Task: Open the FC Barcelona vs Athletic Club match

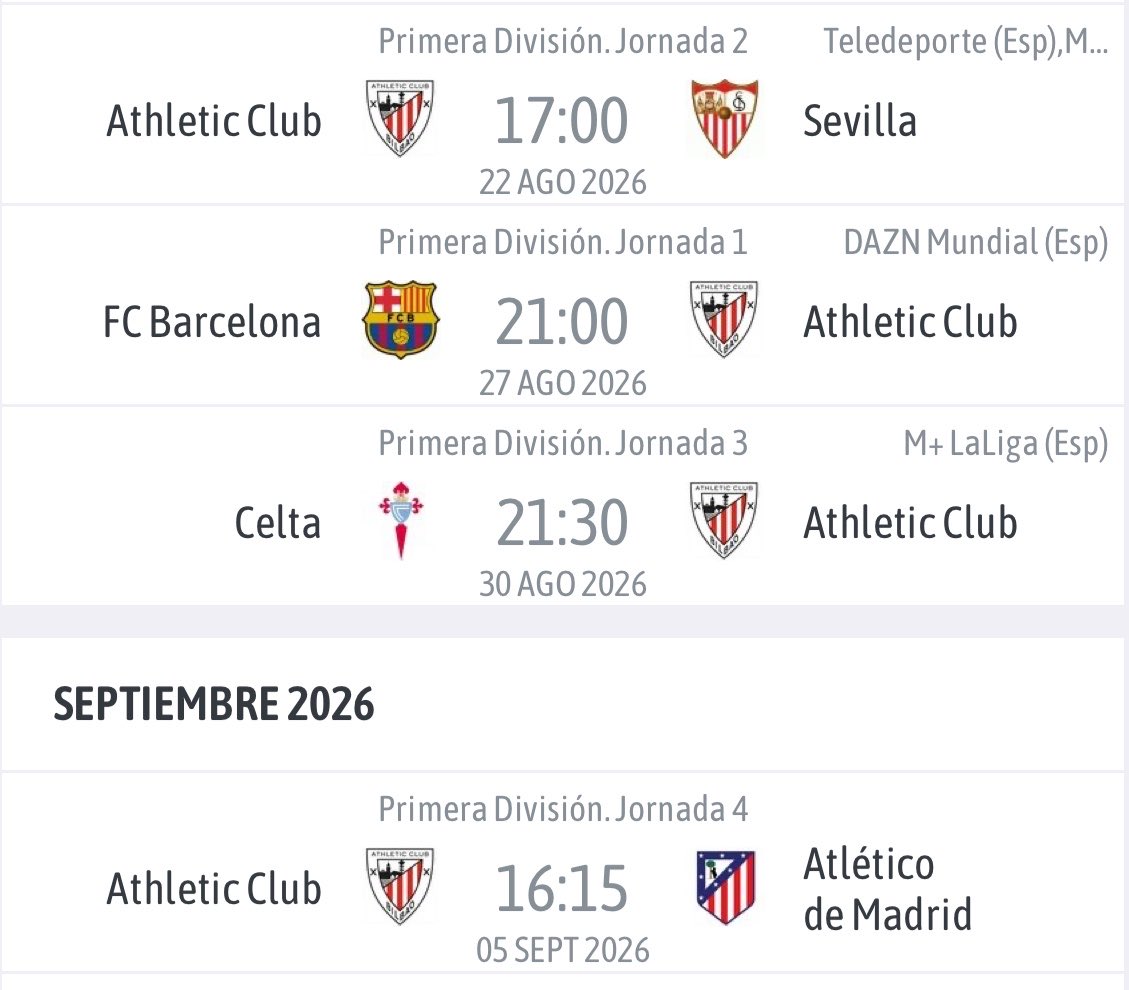Action: tap(562, 306)
